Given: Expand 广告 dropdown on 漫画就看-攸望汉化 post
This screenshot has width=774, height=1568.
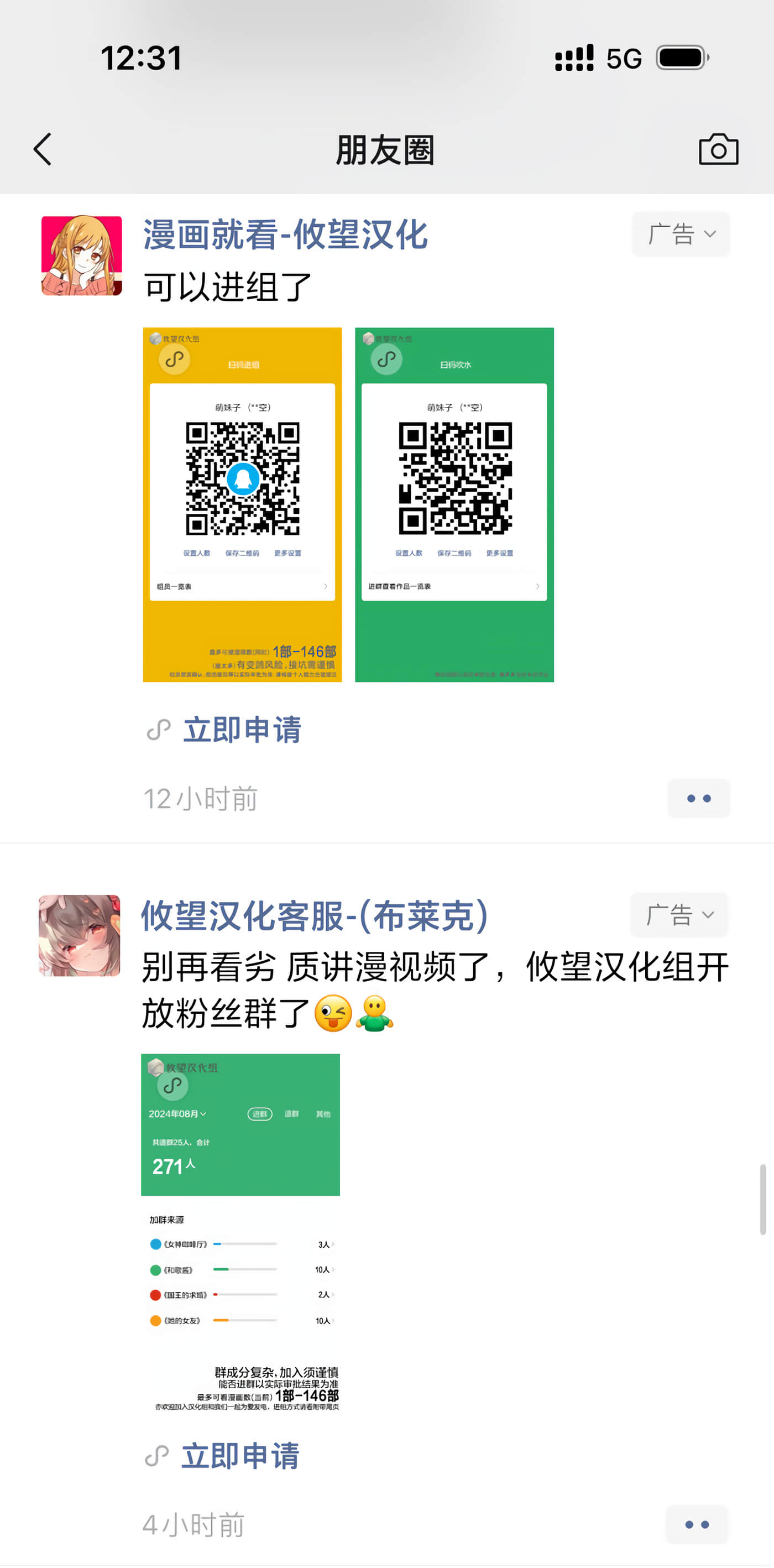Looking at the screenshot, I should [681, 234].
